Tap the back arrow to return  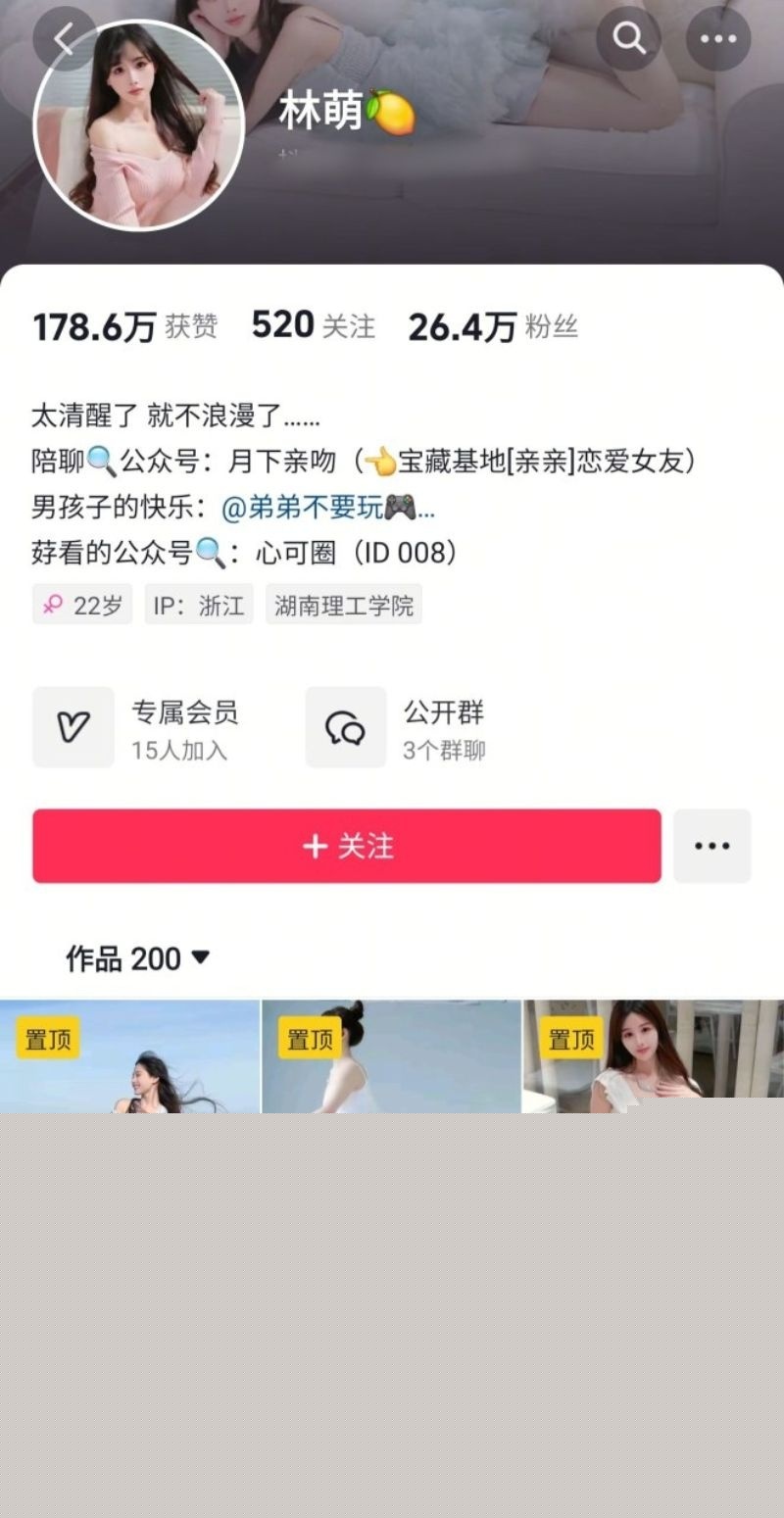[x=65, y=38]
